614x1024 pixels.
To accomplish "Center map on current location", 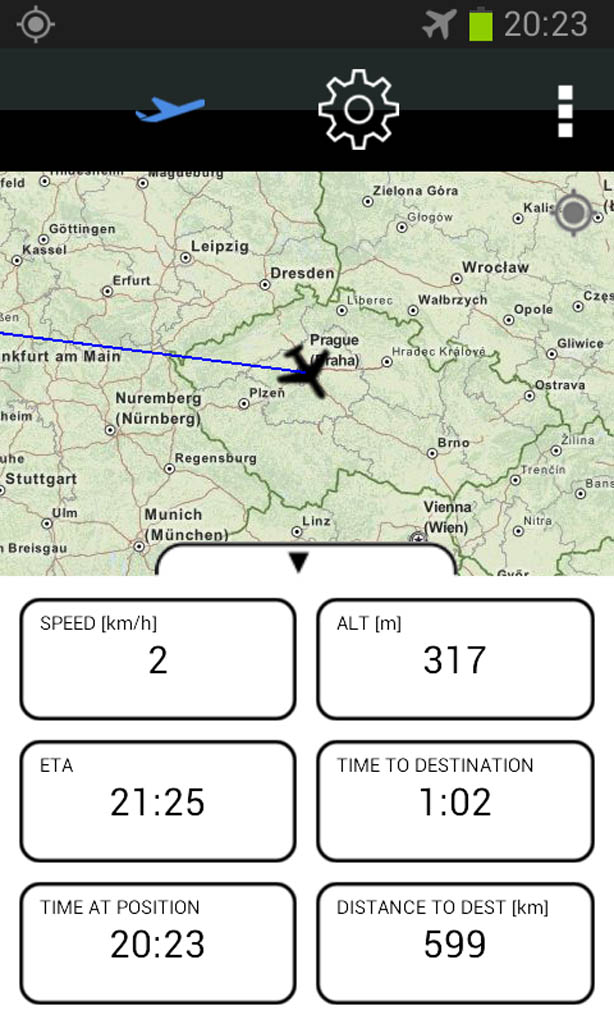I will [x=574, y=212].
